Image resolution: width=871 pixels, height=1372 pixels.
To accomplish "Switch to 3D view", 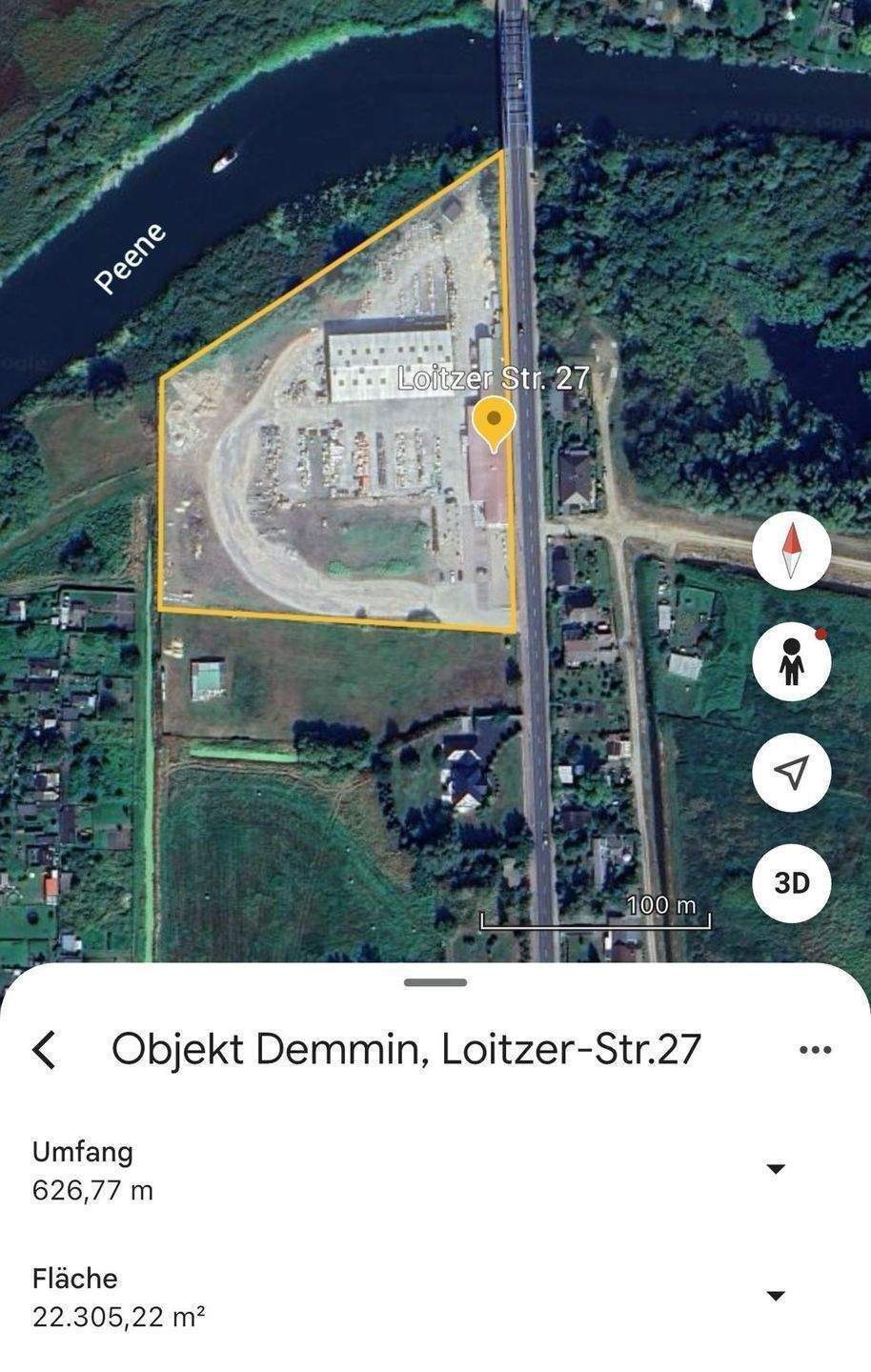I will 791,883.
